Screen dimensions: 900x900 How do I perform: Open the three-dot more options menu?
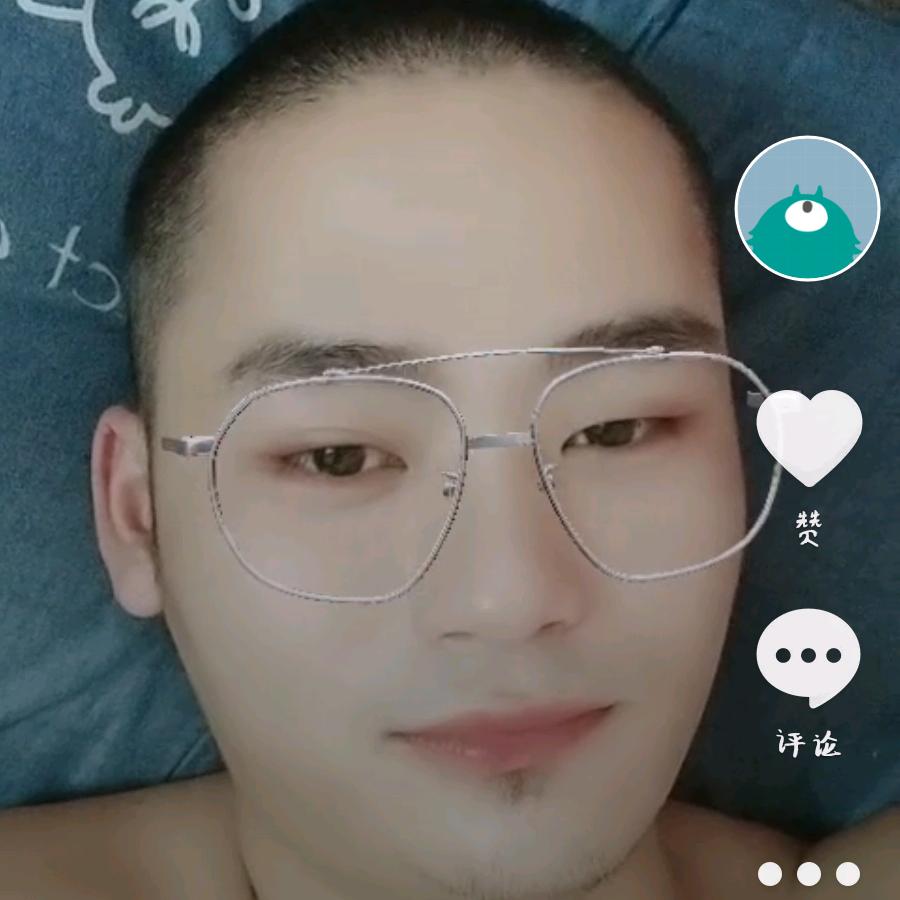coord(808,874)
